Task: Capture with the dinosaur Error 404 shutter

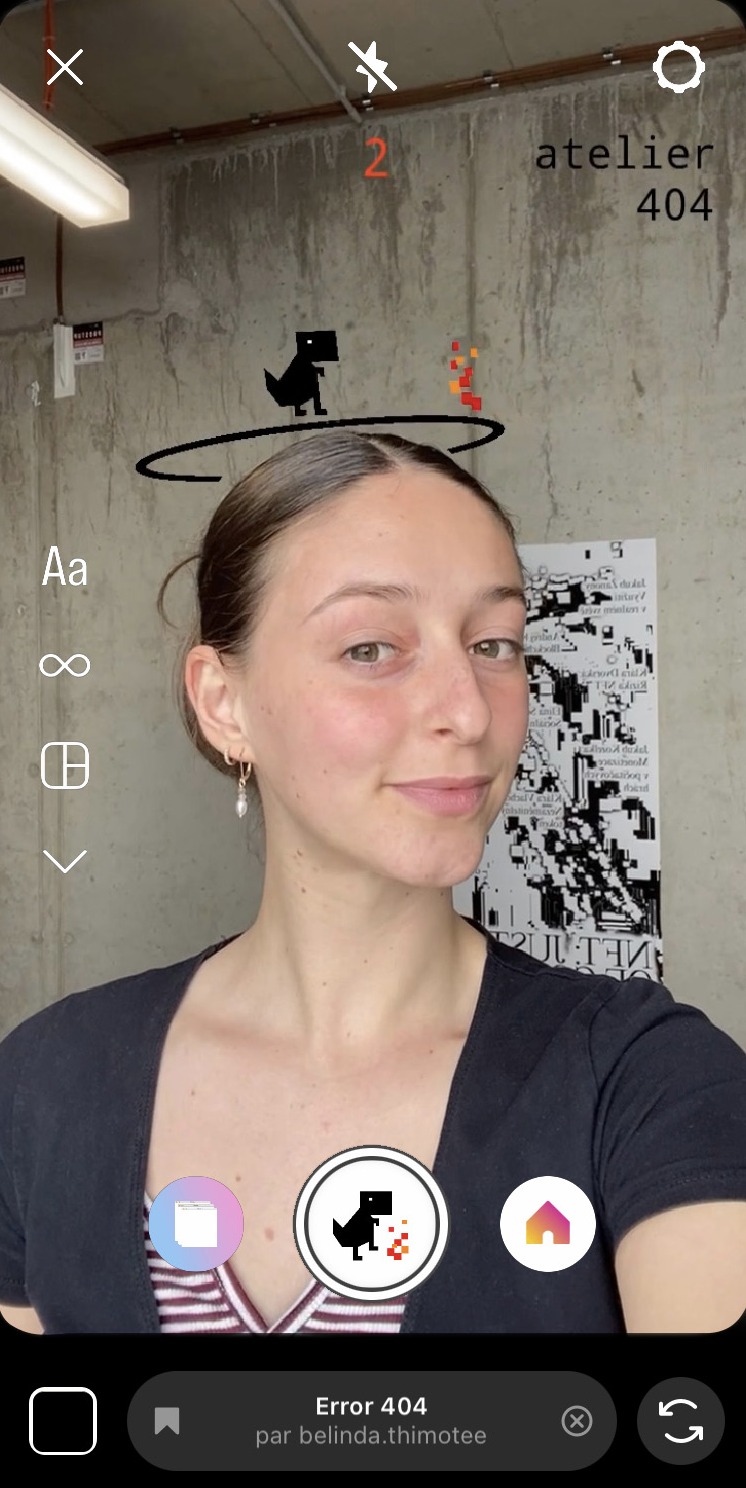Action: pos(371,1224)
